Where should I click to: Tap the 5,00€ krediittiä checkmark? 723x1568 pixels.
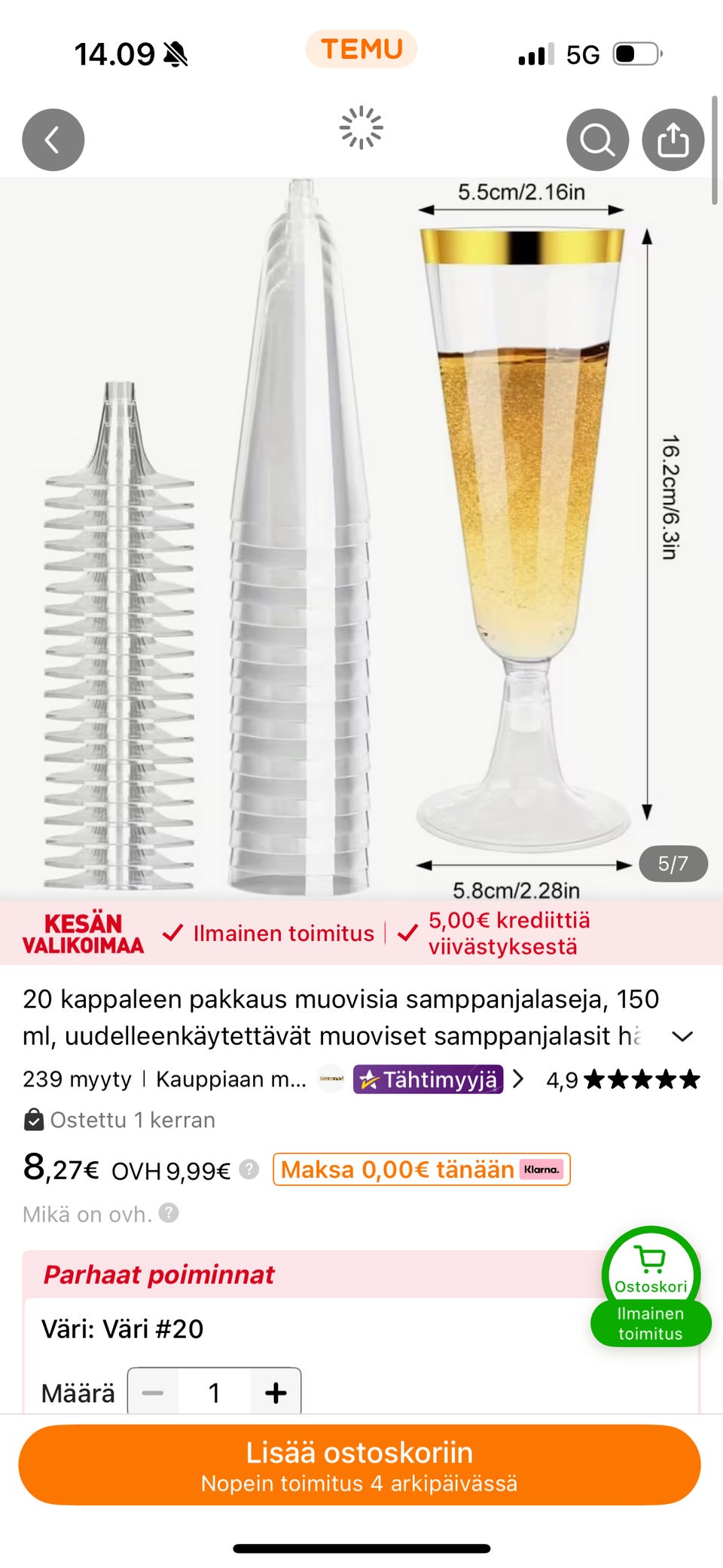407,933
